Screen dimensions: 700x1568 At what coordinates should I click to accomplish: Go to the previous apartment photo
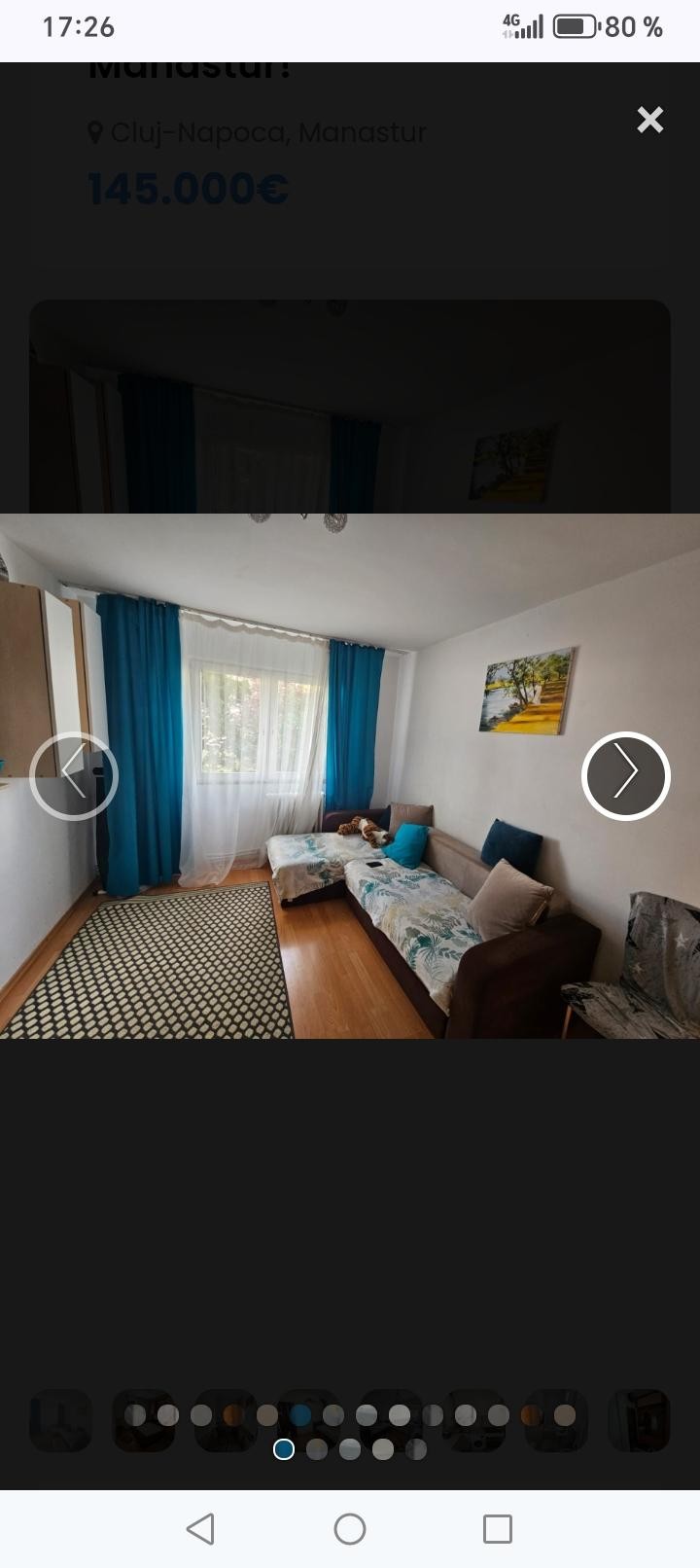74,775
